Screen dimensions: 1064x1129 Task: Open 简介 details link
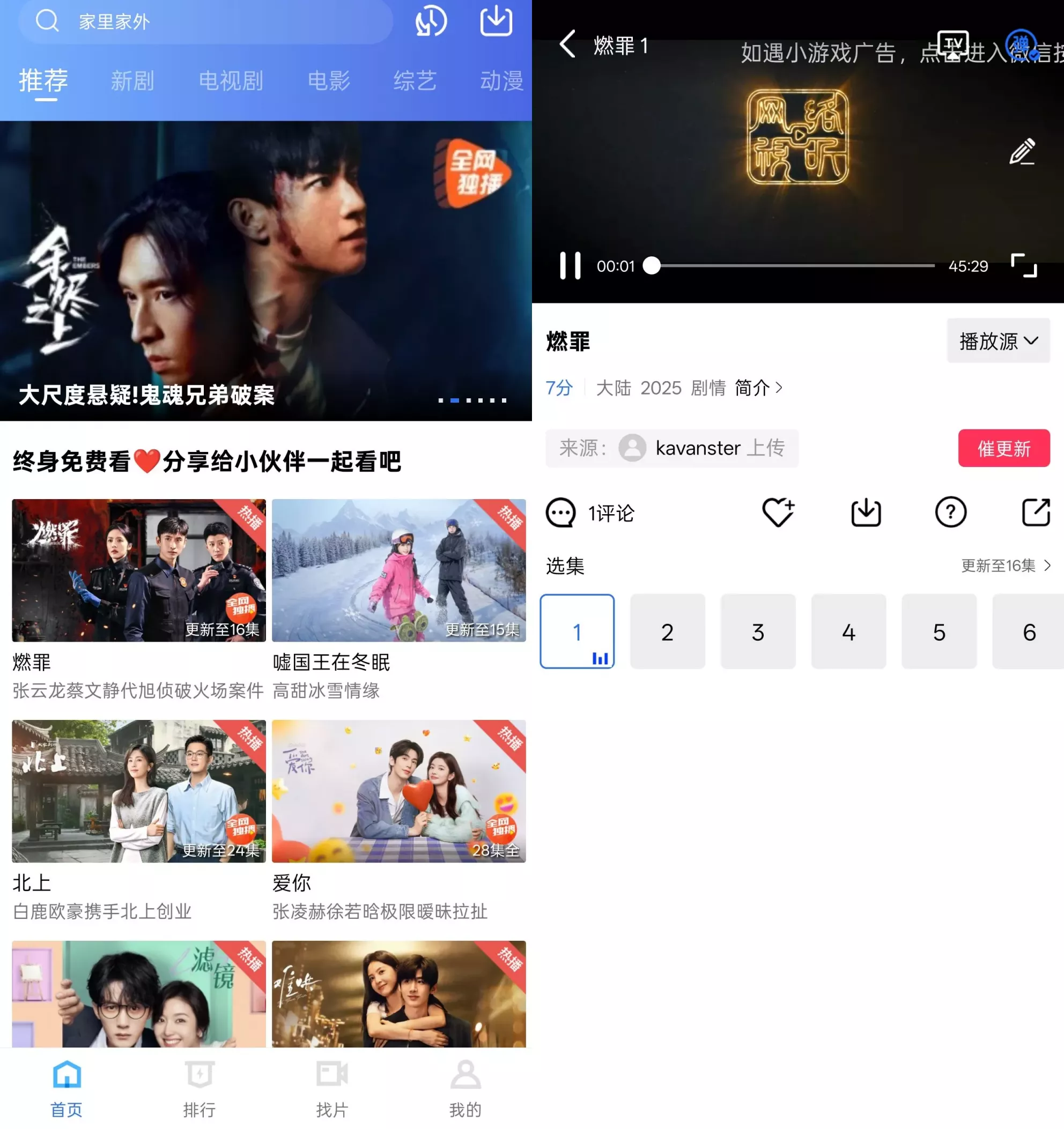pyautogui.click(x=758, y=388)
